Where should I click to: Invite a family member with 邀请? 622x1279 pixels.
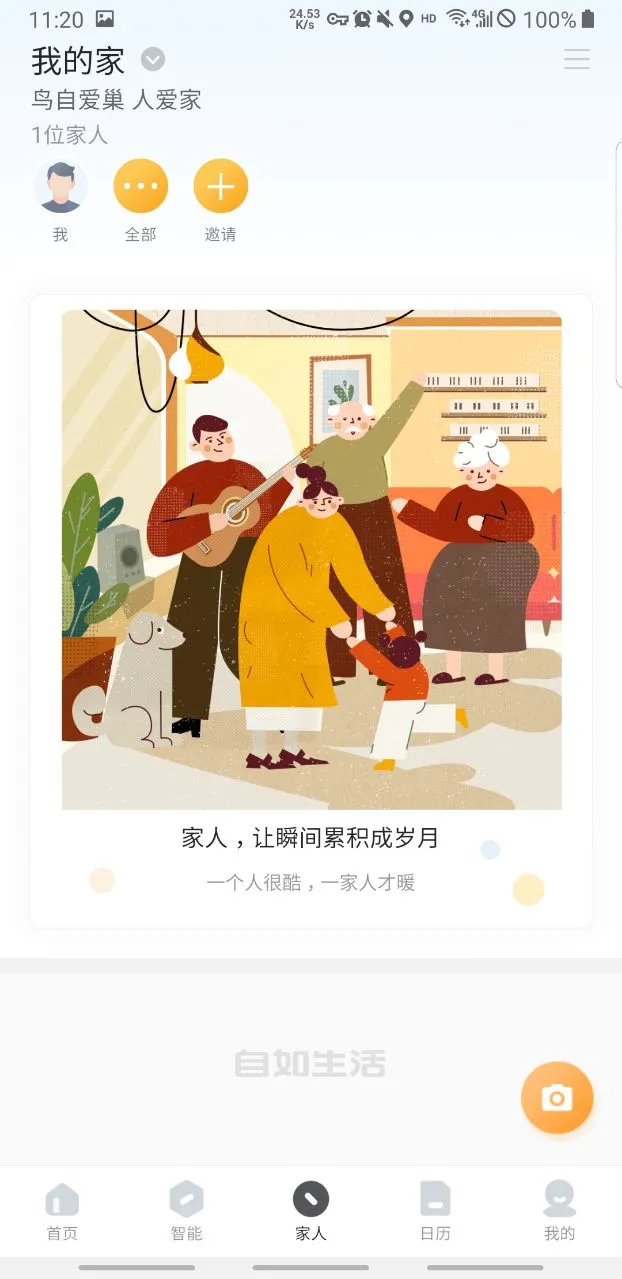220,187
